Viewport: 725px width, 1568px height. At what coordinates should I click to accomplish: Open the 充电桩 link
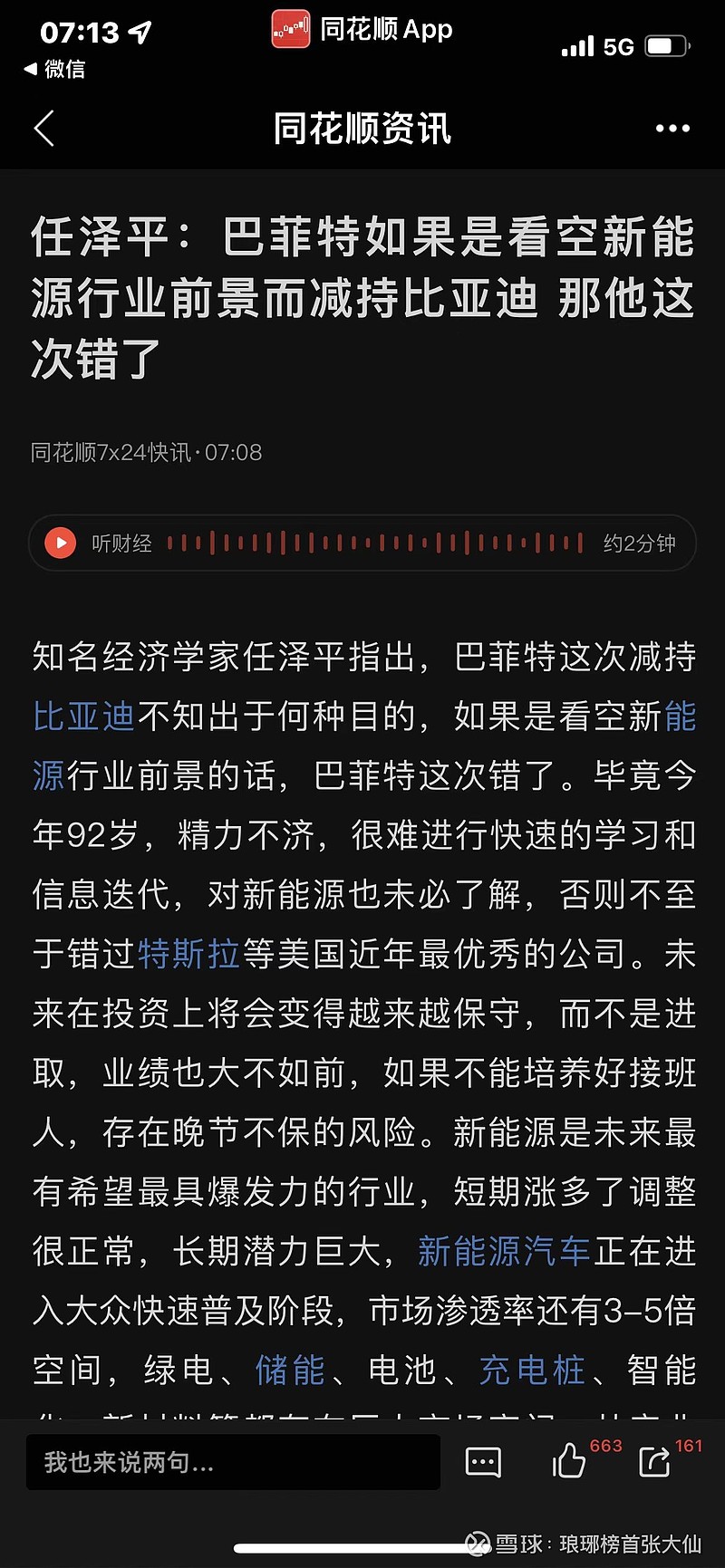coord(532,1370)
